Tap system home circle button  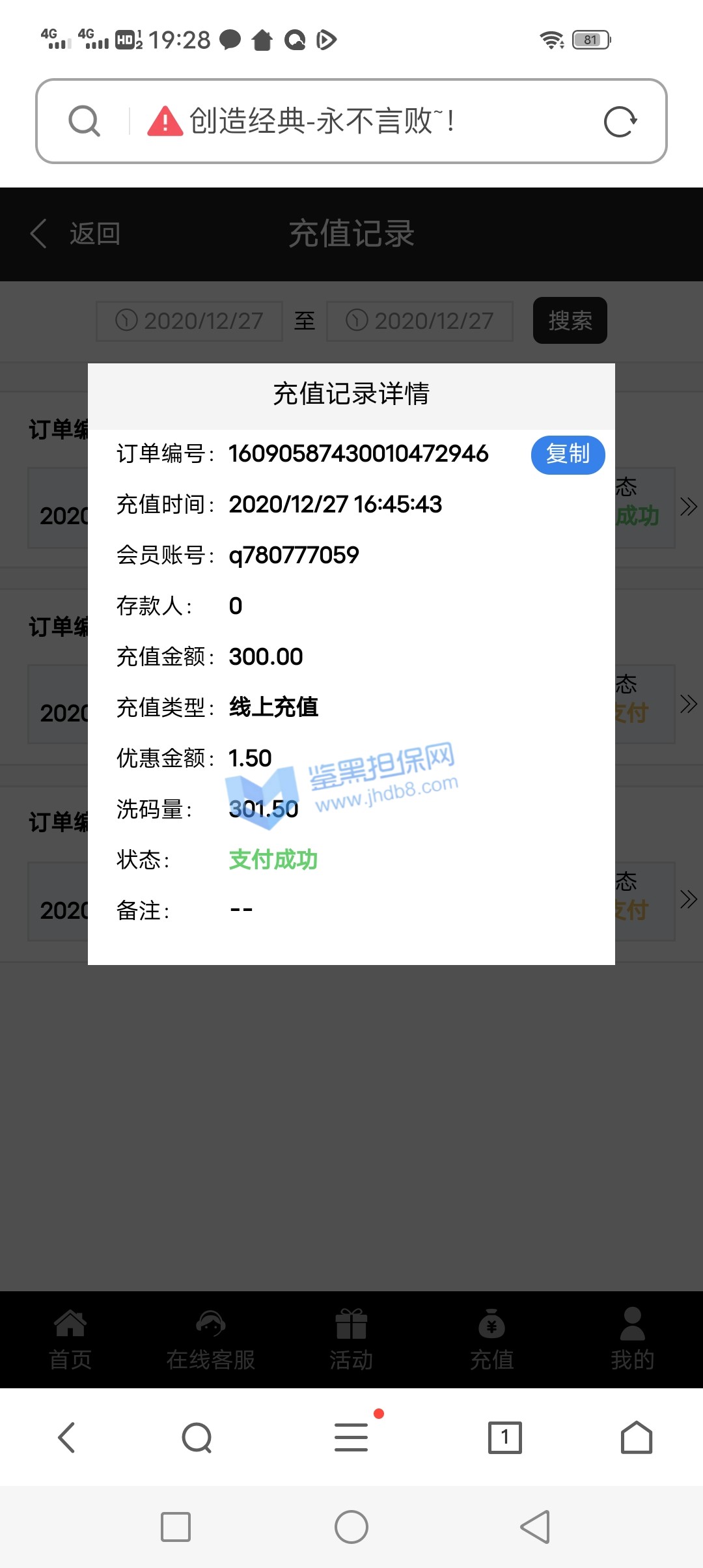(351, 1527)
